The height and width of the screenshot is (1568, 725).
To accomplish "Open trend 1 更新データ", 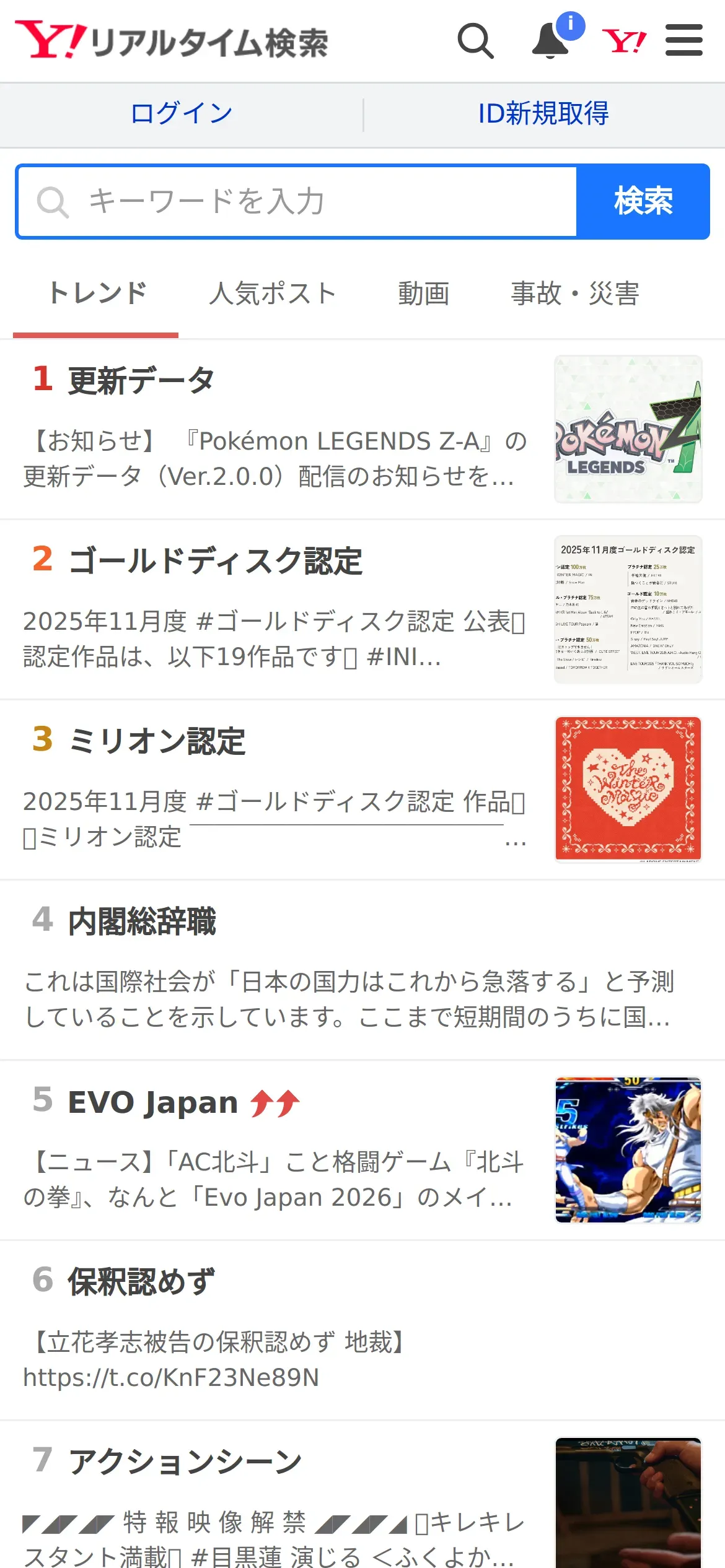I will tap(141, 380).
